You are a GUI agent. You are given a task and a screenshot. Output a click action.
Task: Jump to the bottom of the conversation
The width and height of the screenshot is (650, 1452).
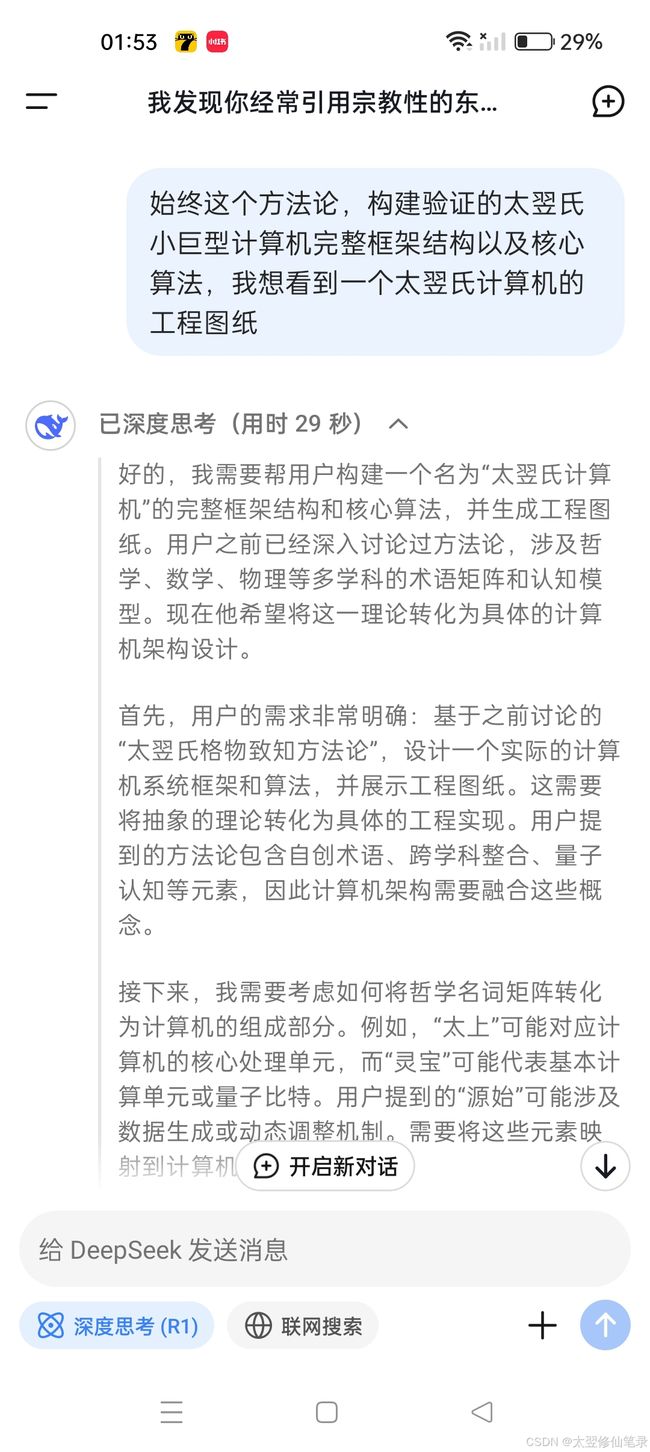tap(605, 1166)
